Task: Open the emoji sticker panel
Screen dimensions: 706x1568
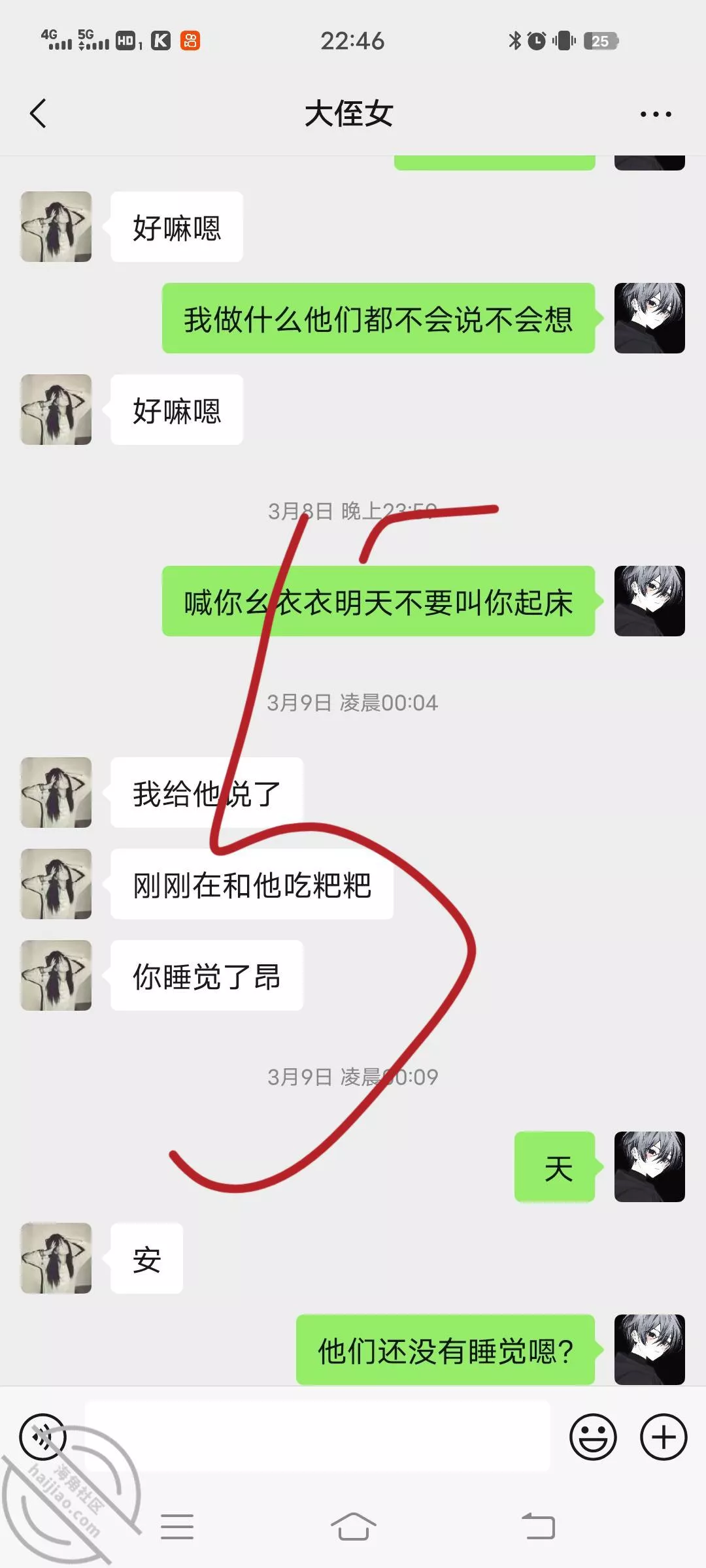Action: [593, 1437]
